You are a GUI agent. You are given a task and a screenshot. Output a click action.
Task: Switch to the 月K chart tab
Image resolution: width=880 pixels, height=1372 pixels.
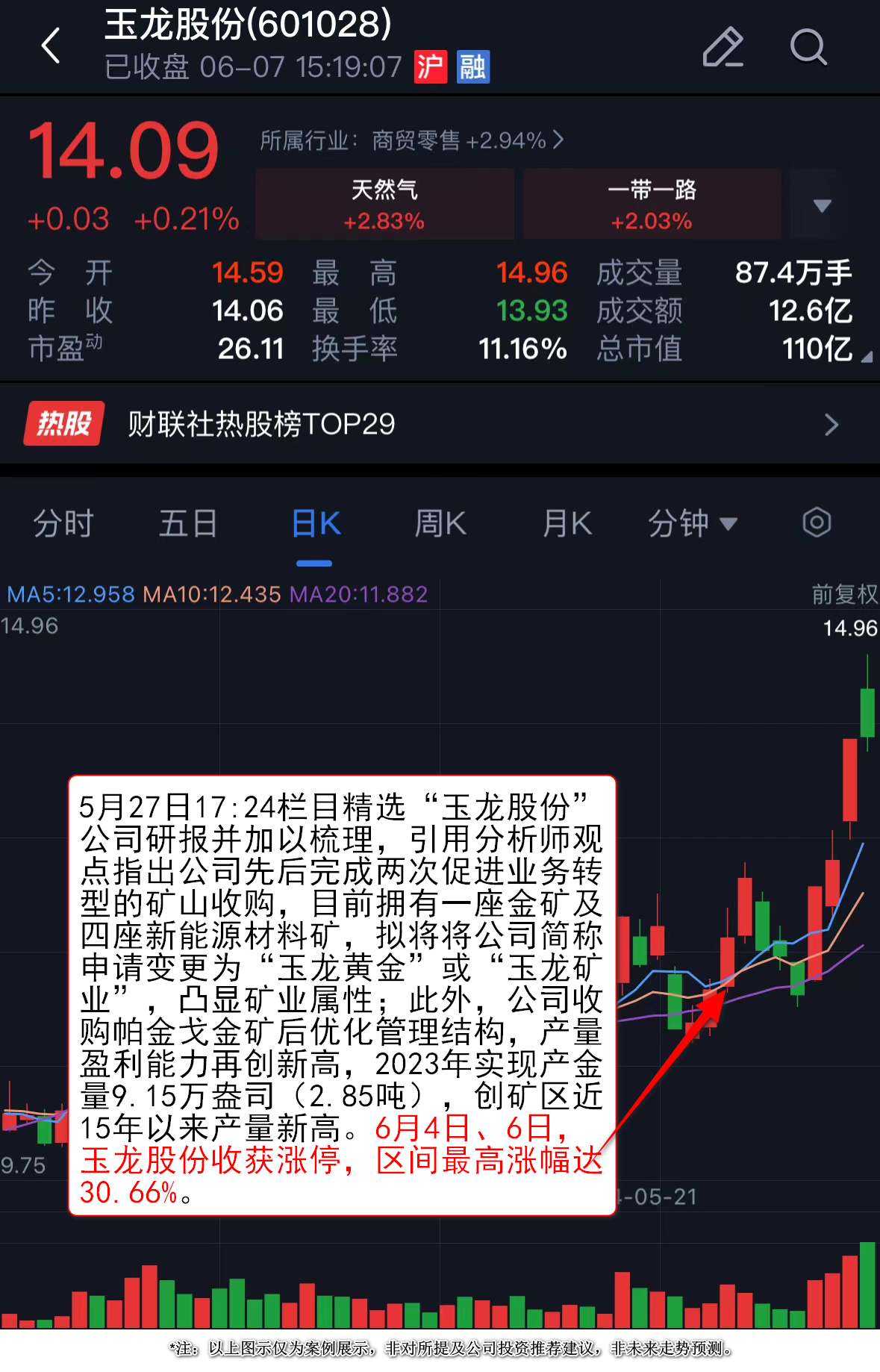click(x=567, y=523)
